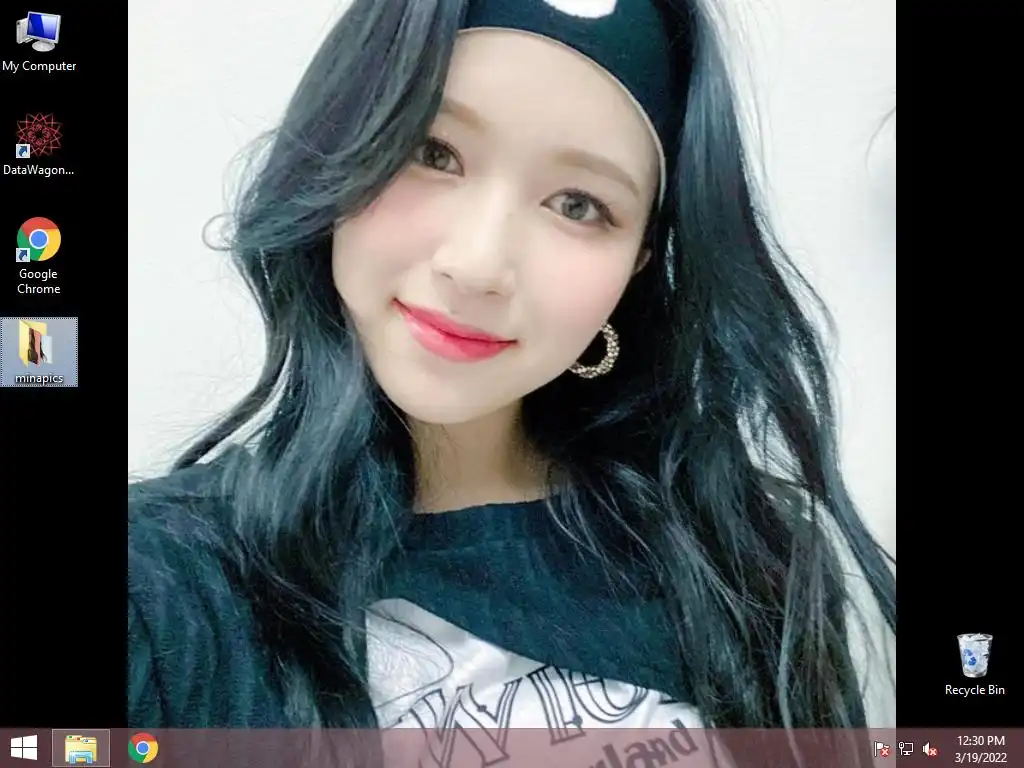The image size is (1024, 768).
Task: Launch Chrome from the taskbar
Action: (143, 748)
